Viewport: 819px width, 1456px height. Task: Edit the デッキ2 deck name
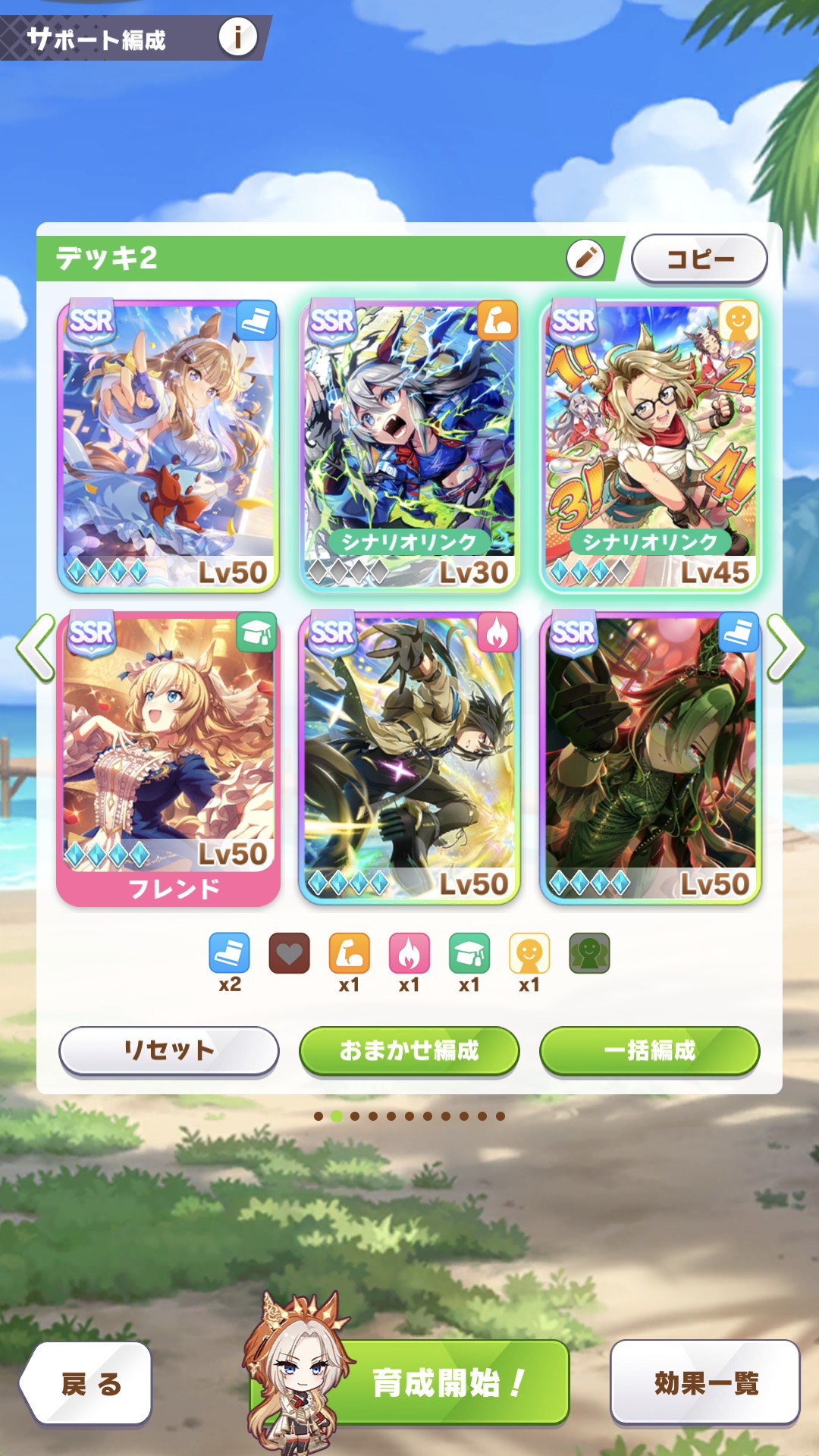(x=585, y=259)
